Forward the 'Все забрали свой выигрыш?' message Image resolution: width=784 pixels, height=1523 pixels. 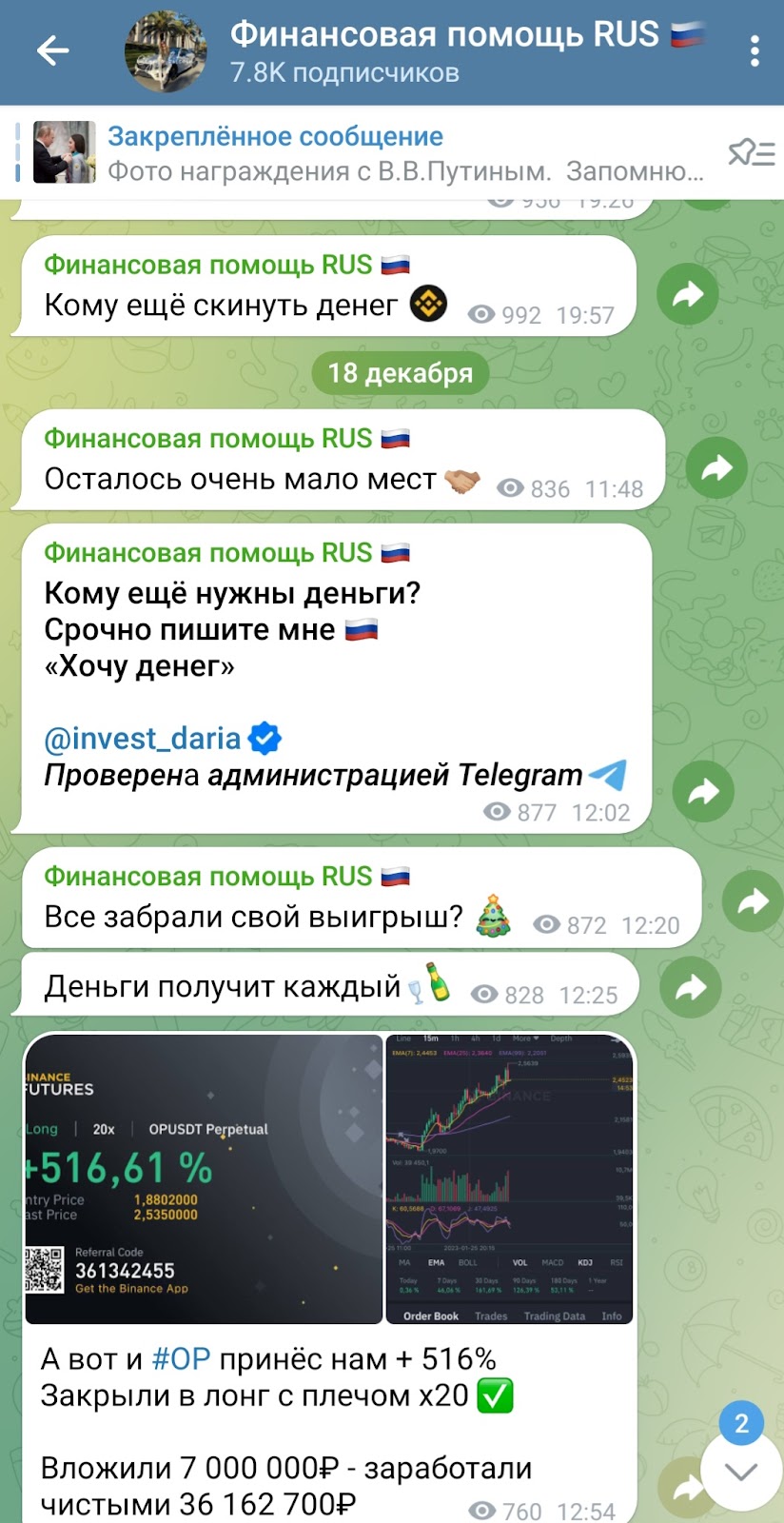tap(752, 900)
